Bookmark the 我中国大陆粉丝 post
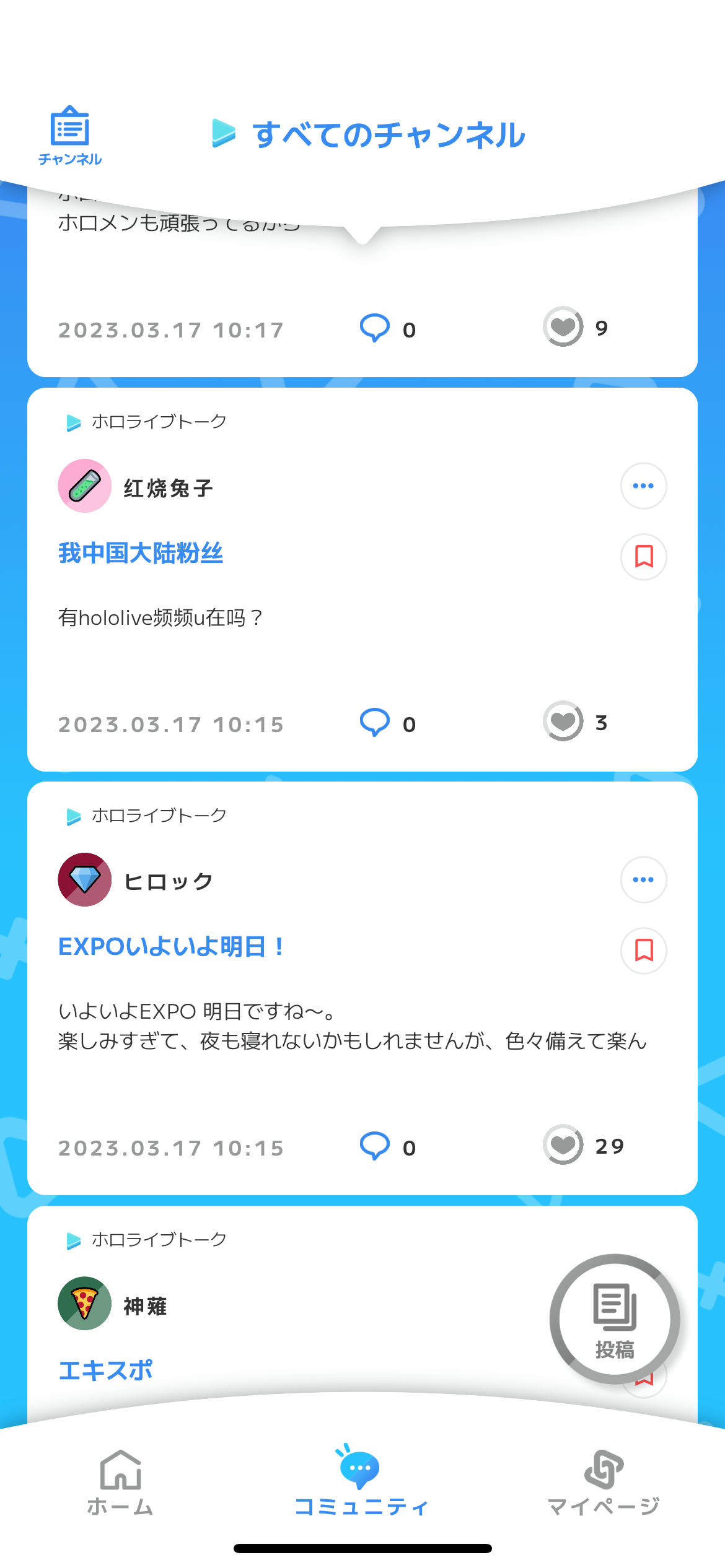725x1568 pixels. tap(643, 557)
